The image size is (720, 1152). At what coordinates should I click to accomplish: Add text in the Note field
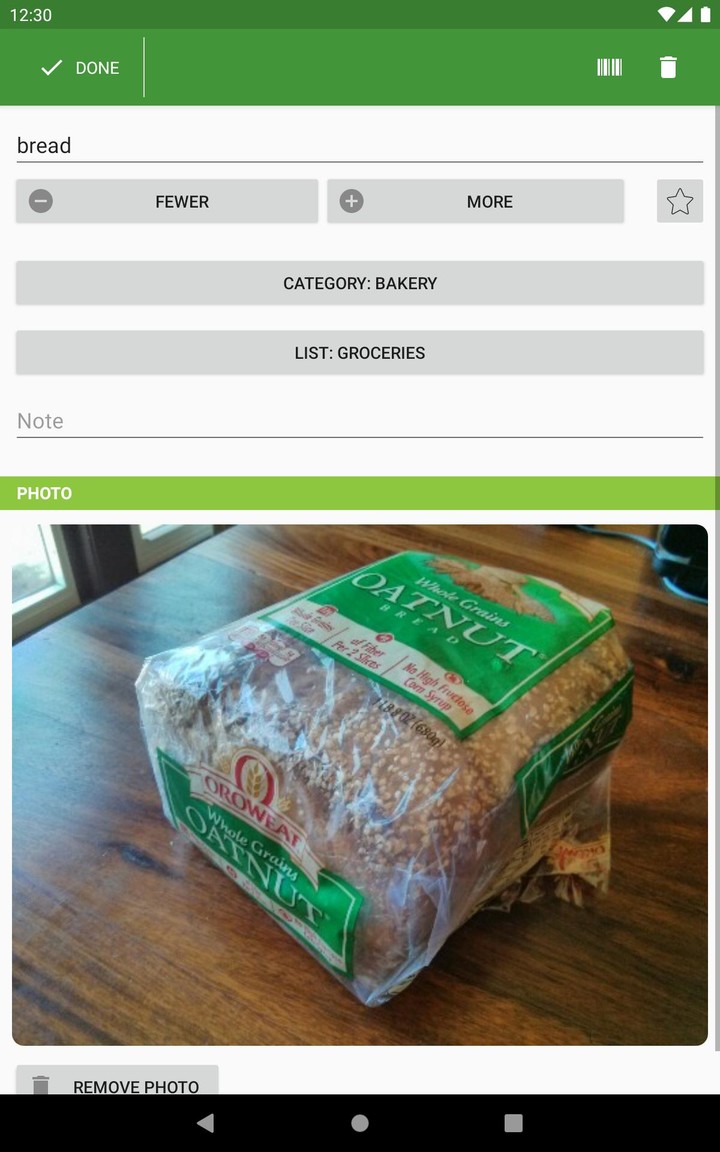(x=359, y=421)
